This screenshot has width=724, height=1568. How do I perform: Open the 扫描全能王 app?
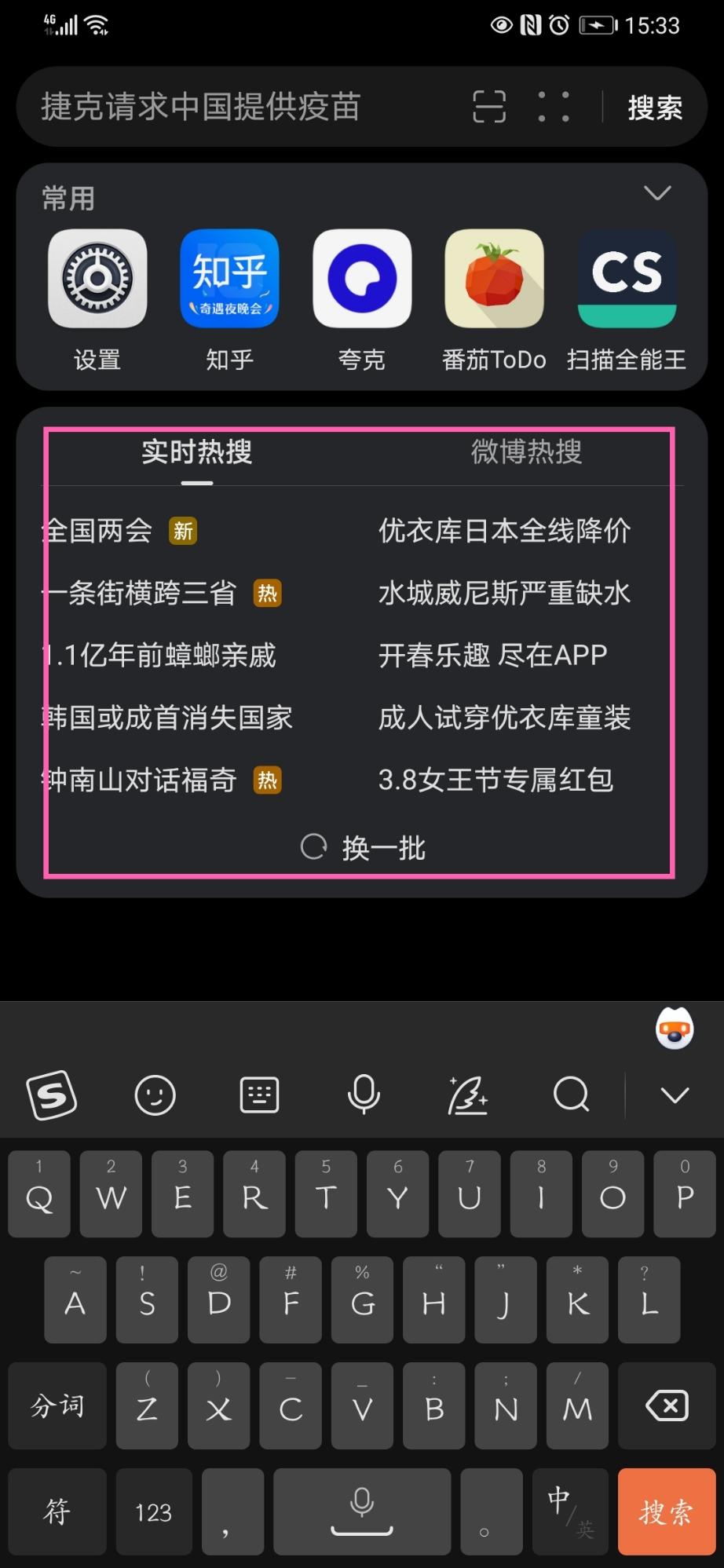[627, 280]
